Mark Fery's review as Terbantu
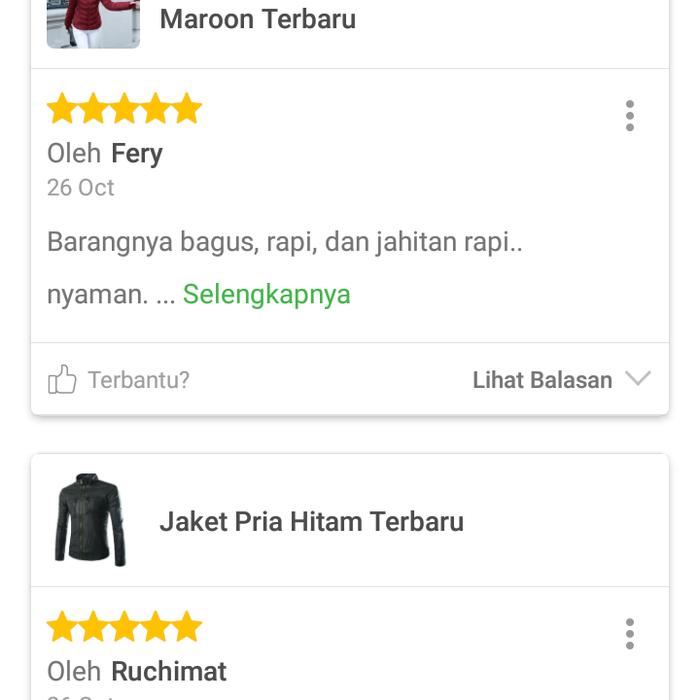The image size is (700, 700). [118, 380]
